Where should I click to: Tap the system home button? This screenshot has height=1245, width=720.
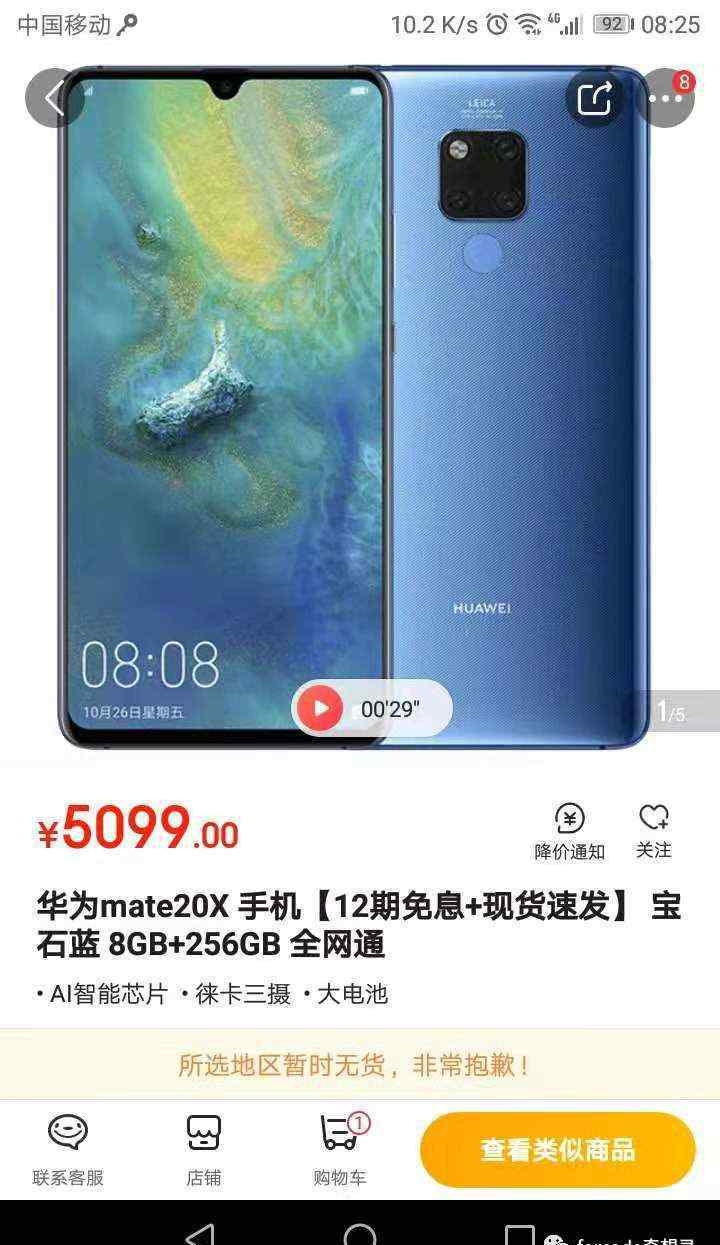pyautogui.click(x=360, y=1233)
